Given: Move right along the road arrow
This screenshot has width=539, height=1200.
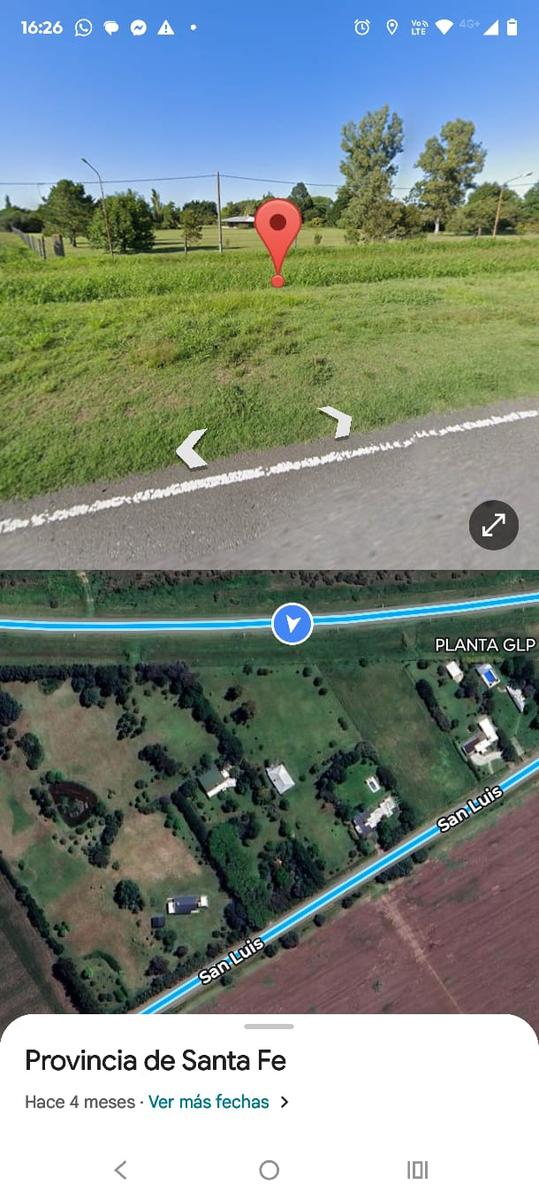Looking at the screenshot, I should click(337, 422).
